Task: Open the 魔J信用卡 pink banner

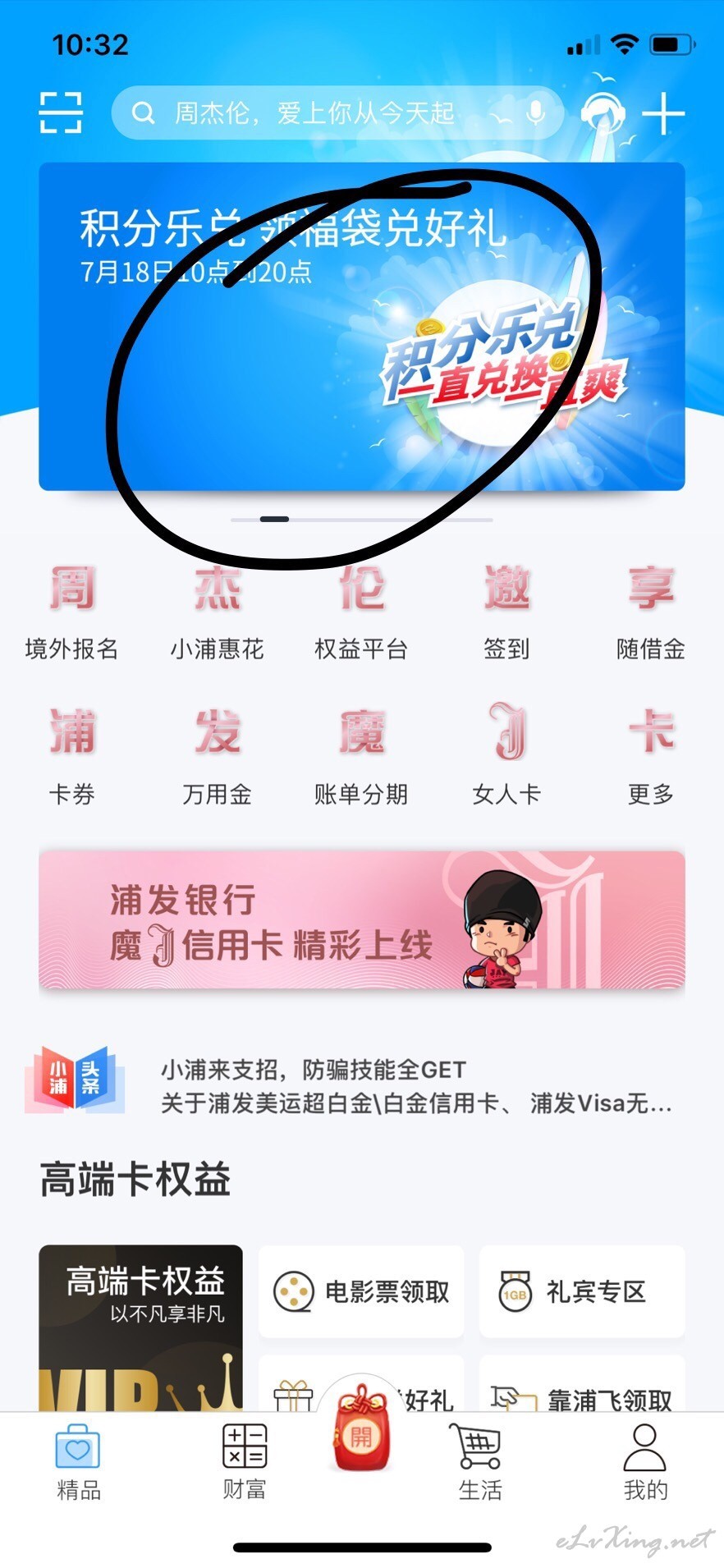Action: (362, 919)
